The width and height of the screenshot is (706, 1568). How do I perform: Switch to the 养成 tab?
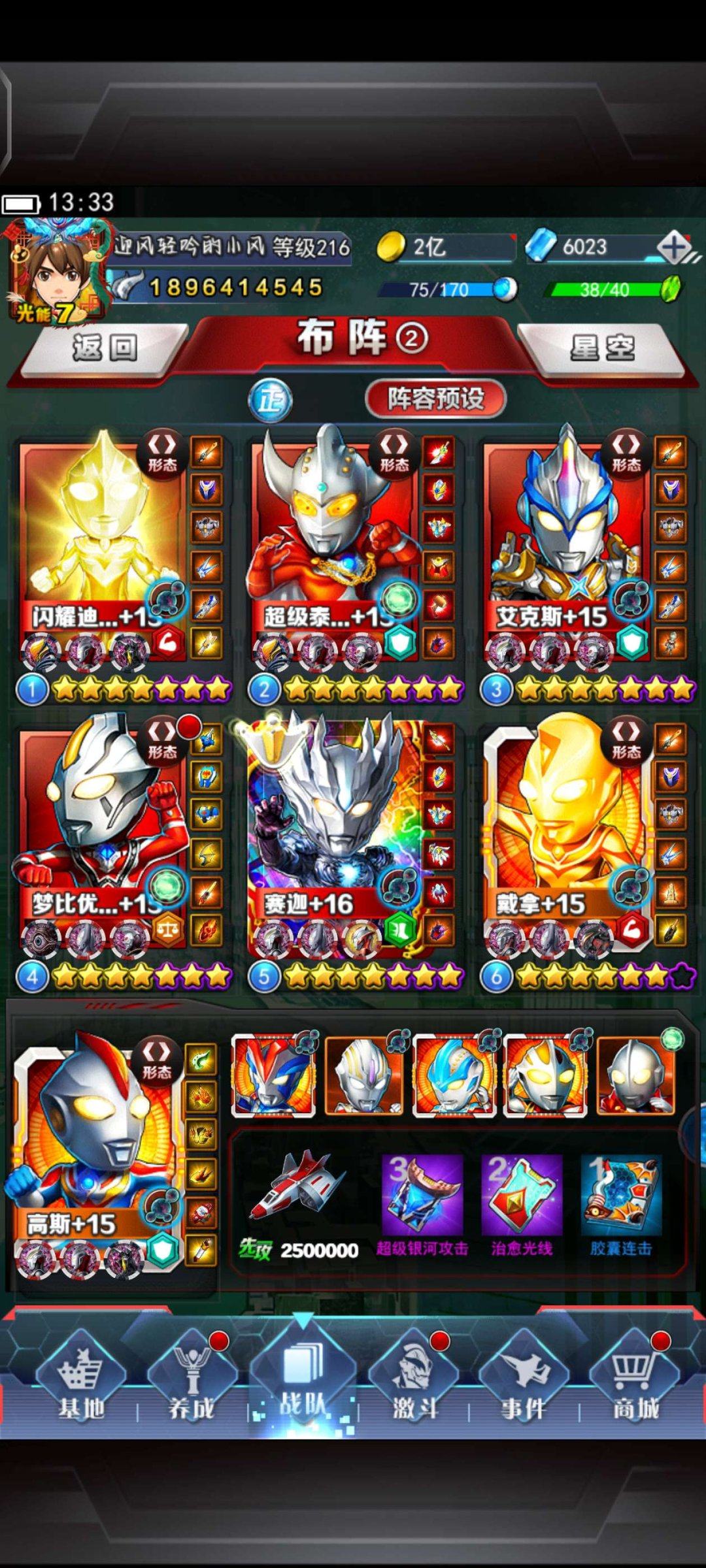coord(192,1384)
